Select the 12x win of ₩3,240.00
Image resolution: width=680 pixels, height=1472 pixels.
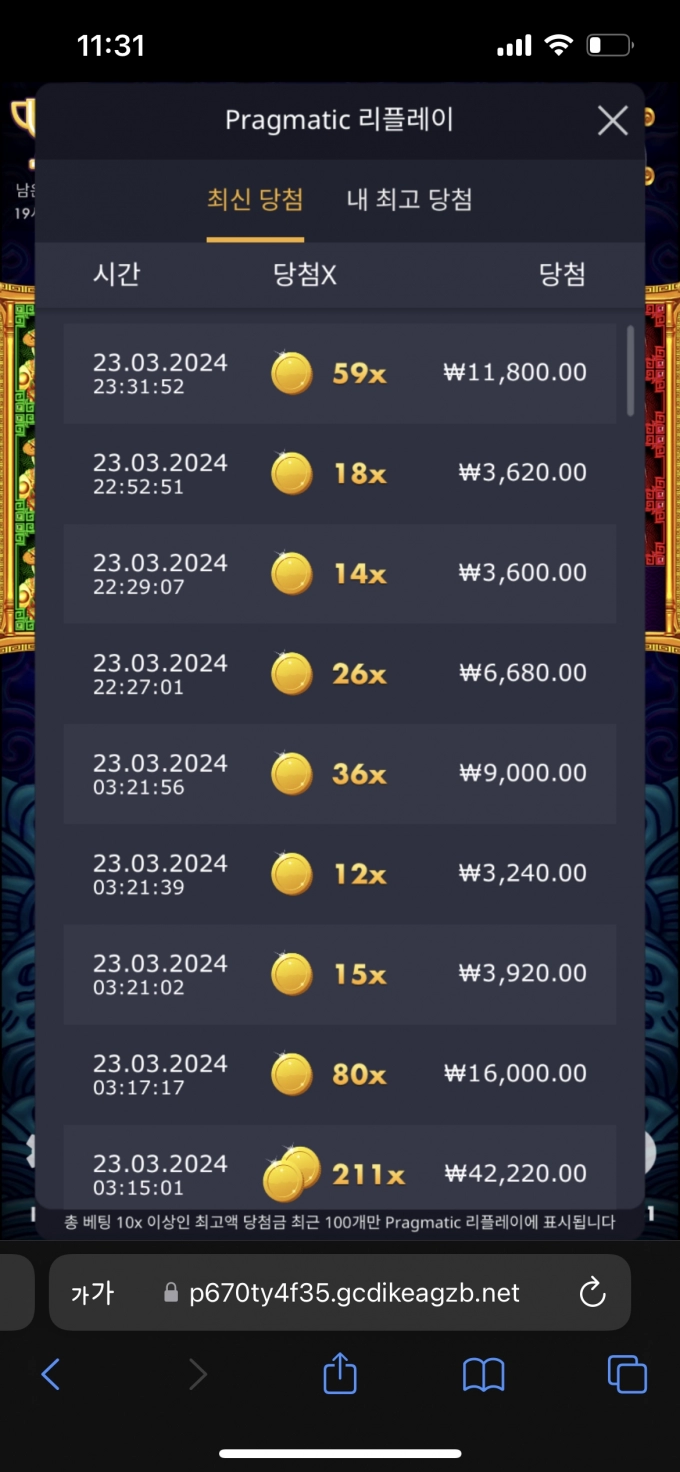340,873
